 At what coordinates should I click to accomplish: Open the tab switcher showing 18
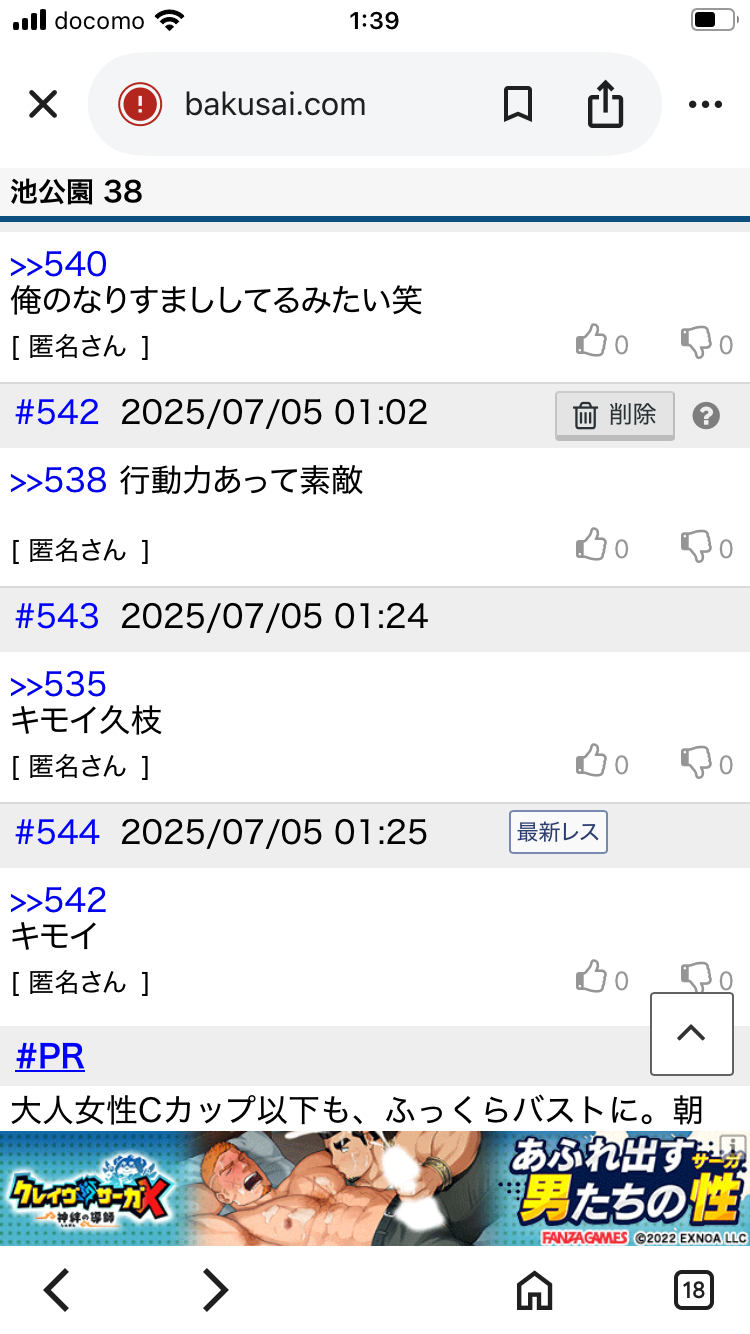tap(693, 1290)
